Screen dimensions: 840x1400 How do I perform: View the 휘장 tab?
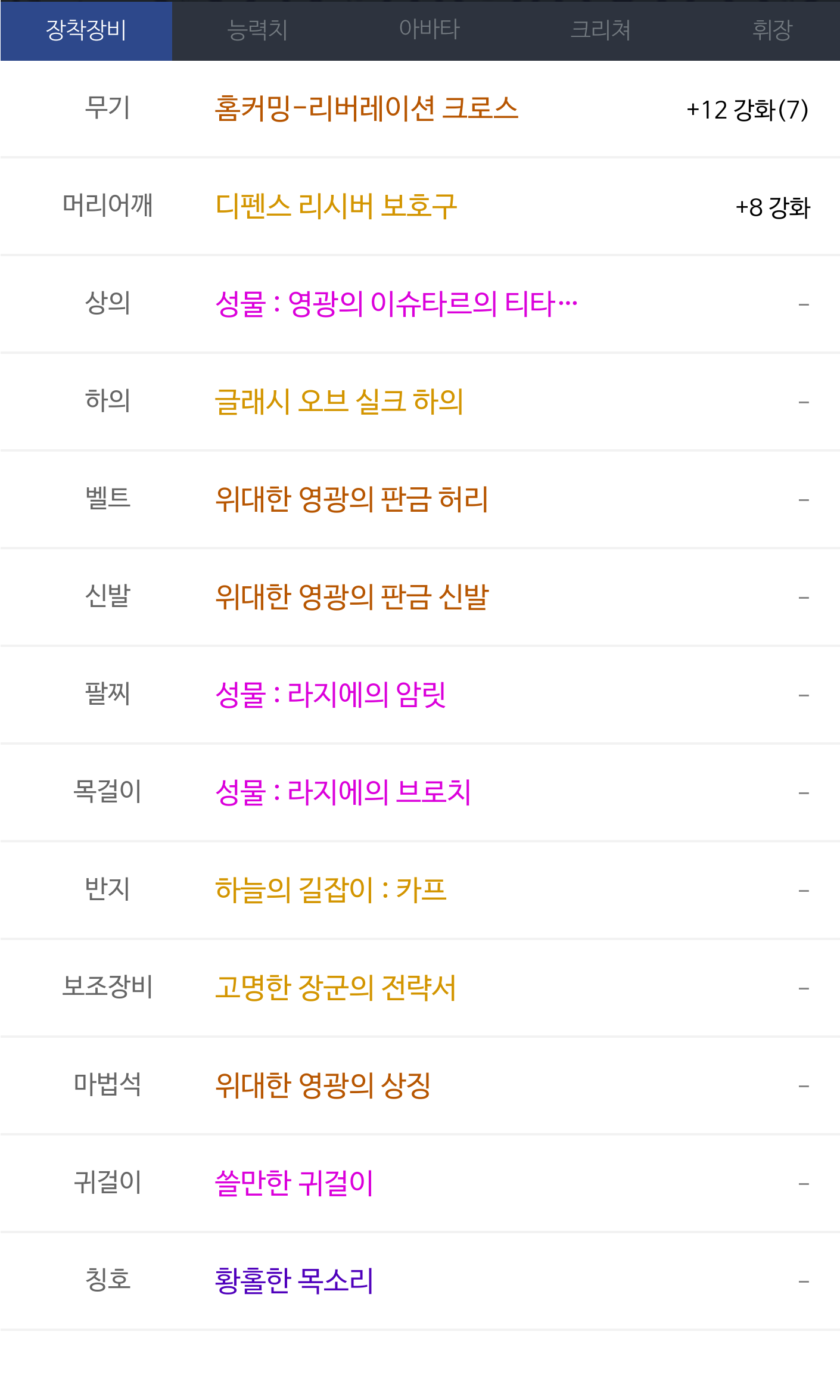tap(772, 30)
